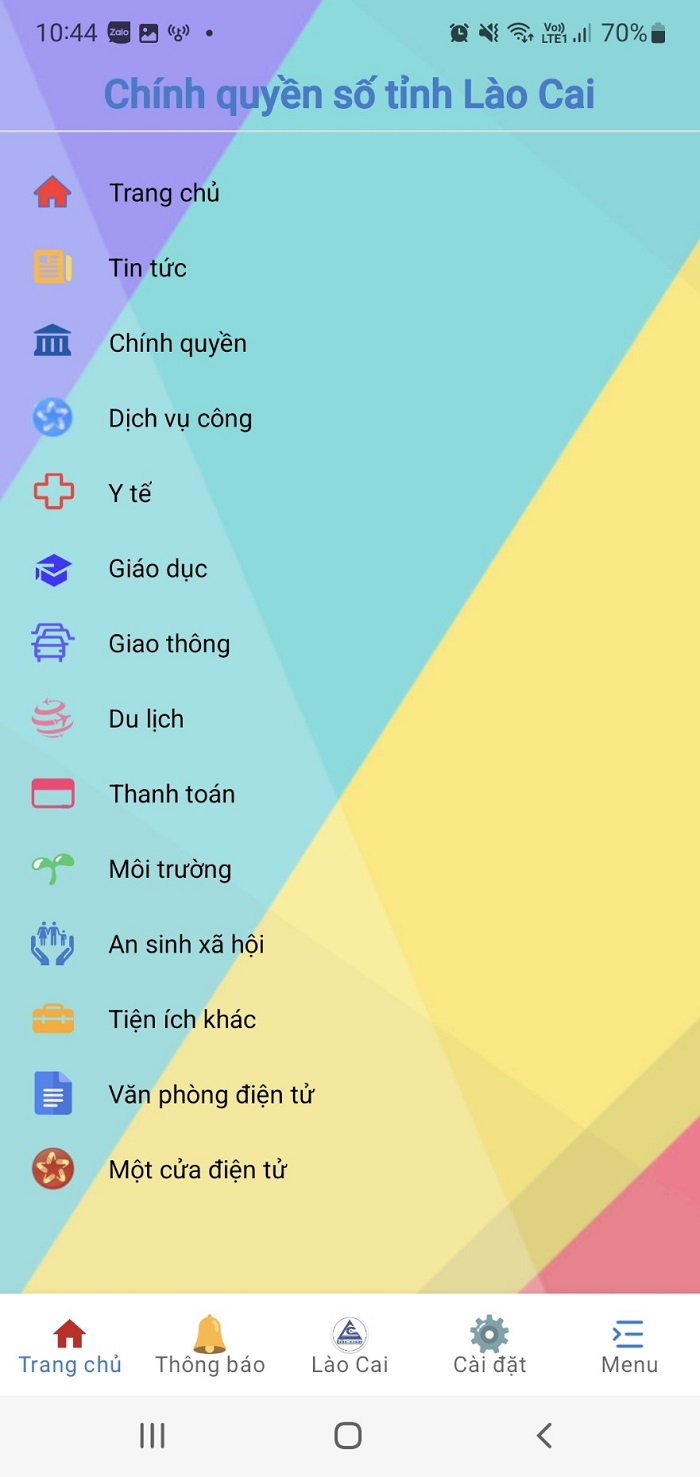Viewport: 700px width, 1477px height.
Task: Select Chính quyền from the list
Action: pyautogui.click(x=177, y=343)
